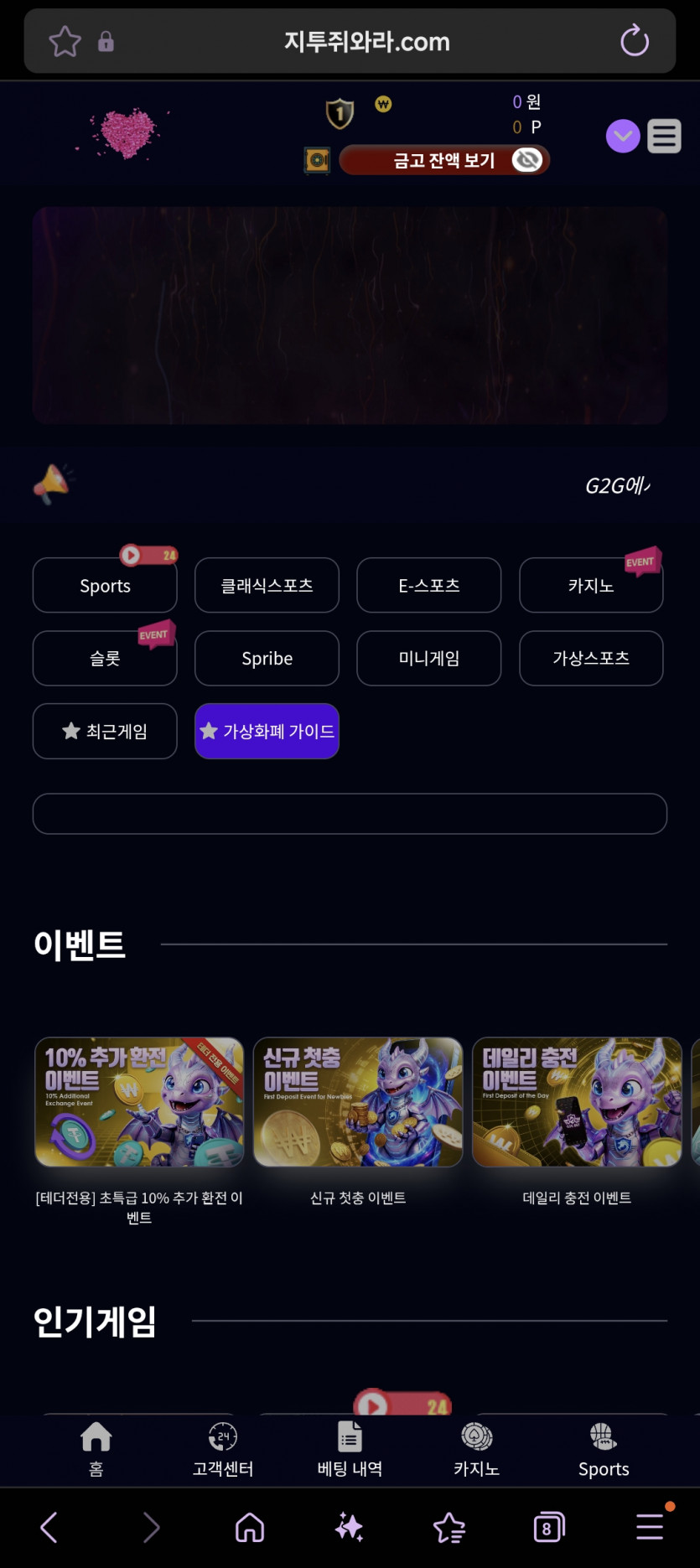Viewport: 700px width, 1568px height.
Task: Bookmark this site with the star icon
Action: (65, 41)
